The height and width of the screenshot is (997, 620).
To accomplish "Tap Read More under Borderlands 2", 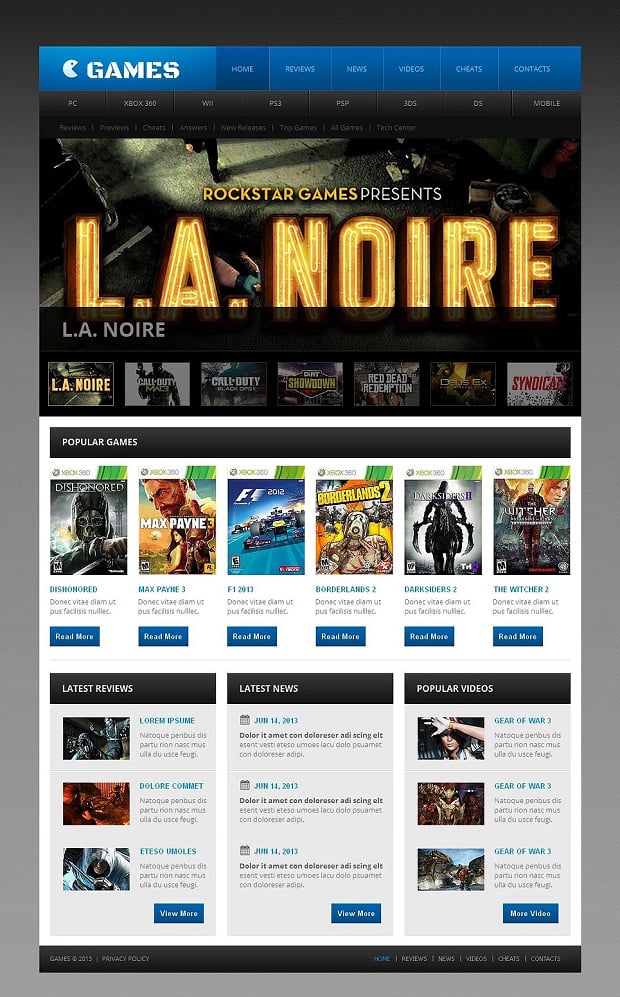I will tap(340, 636).
